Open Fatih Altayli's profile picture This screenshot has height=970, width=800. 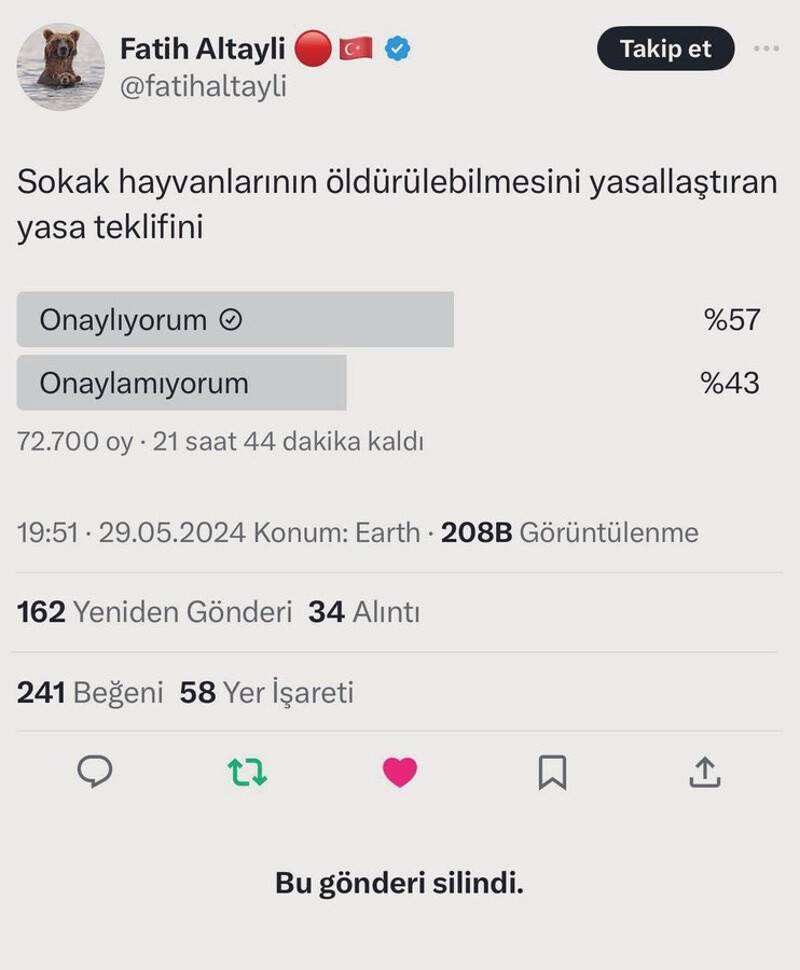[x=60, y=66]
